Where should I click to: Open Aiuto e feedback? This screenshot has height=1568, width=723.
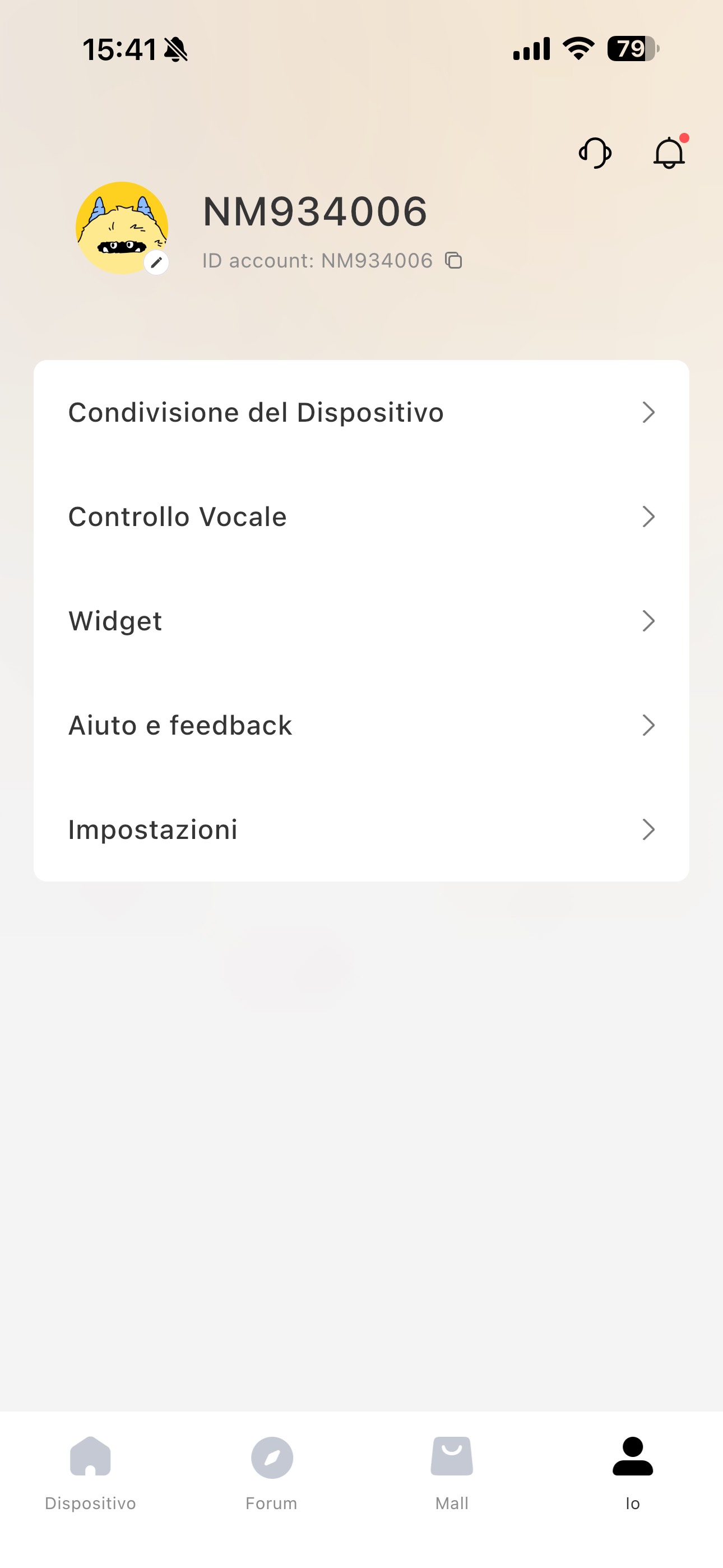[361, 726]
